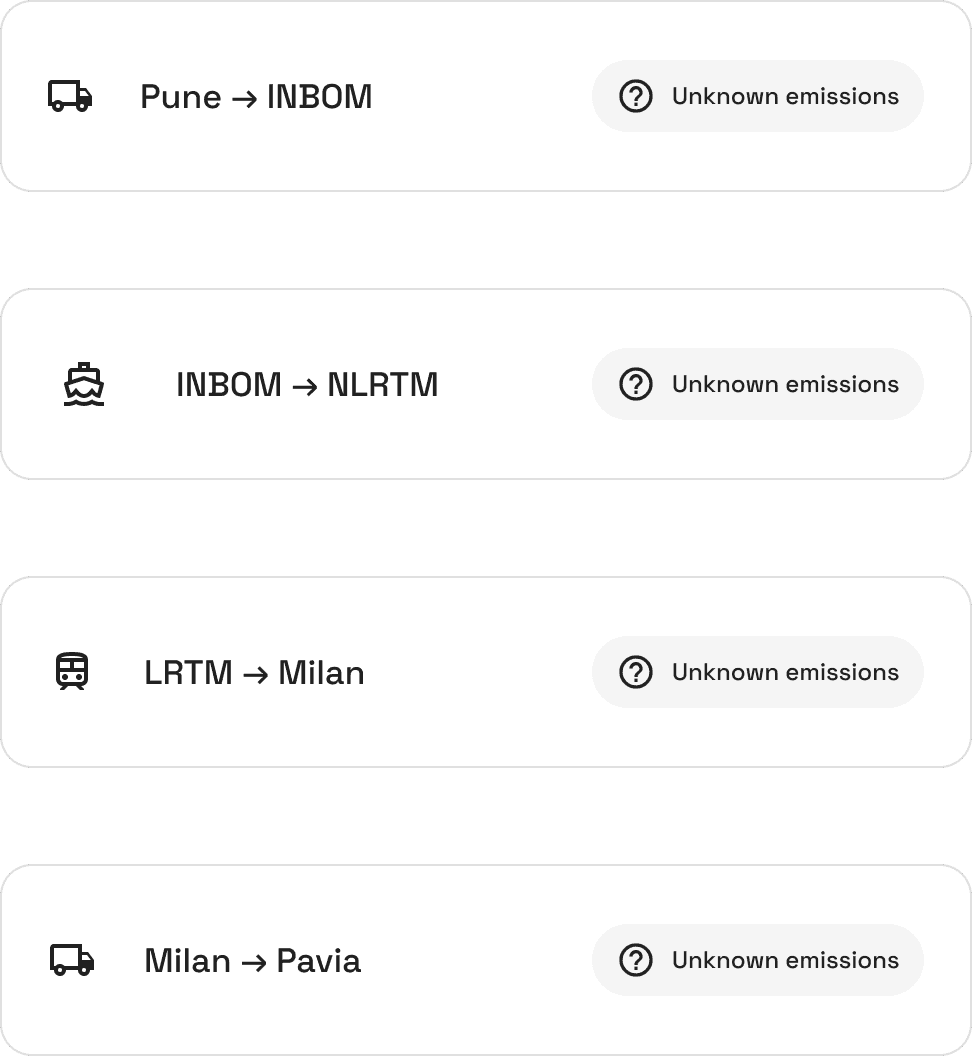Tap Unknown emissions chip for INBOM → NLRTM
The width and height of the screenshot is (972, 1056).
click(757, 385)
